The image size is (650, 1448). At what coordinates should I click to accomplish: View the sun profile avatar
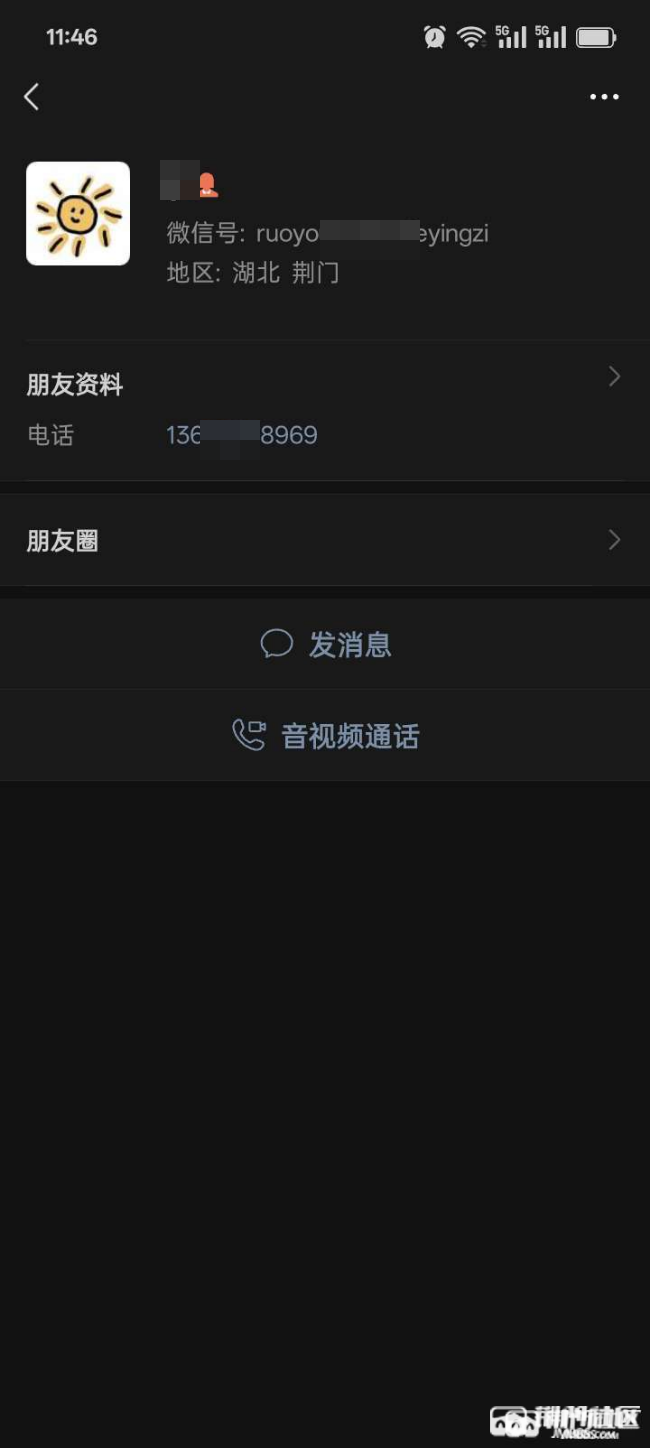point(78,213)
